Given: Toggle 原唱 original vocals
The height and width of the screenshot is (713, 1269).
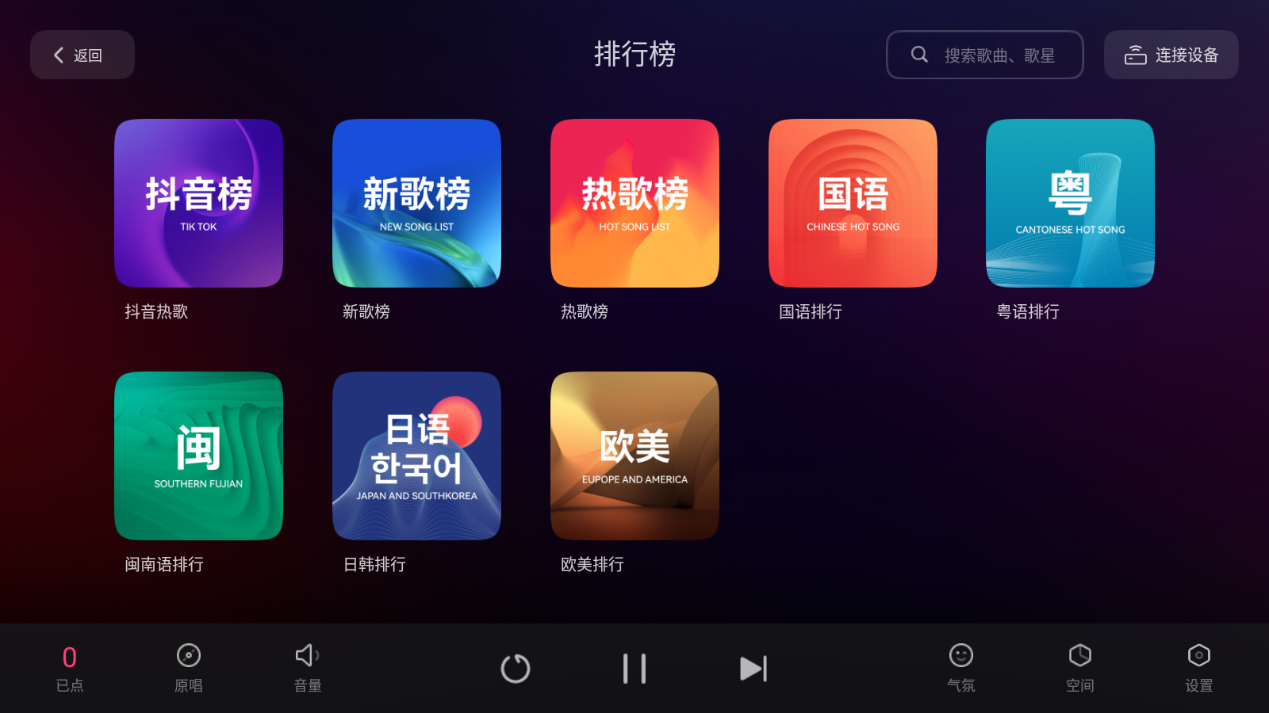Looking at the screenshot, I should (x=188, y=668).
